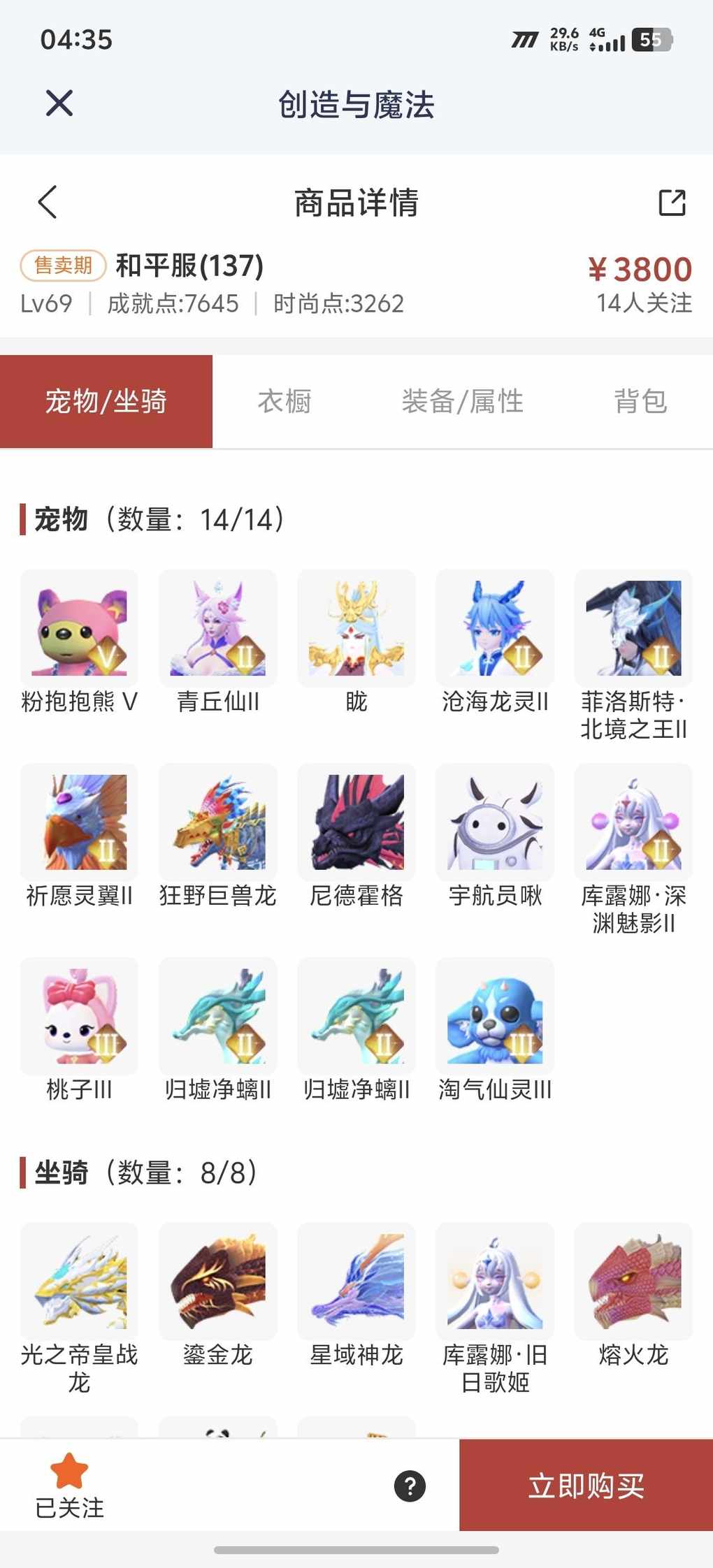View 宇航员啾 pet
The height and width of the screenshot is (1568, 713).
(495, 822)
